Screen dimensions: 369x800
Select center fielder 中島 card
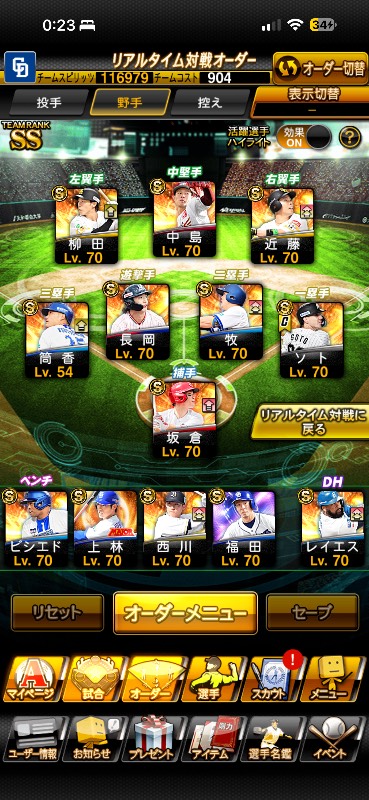(x=185, y=219)
